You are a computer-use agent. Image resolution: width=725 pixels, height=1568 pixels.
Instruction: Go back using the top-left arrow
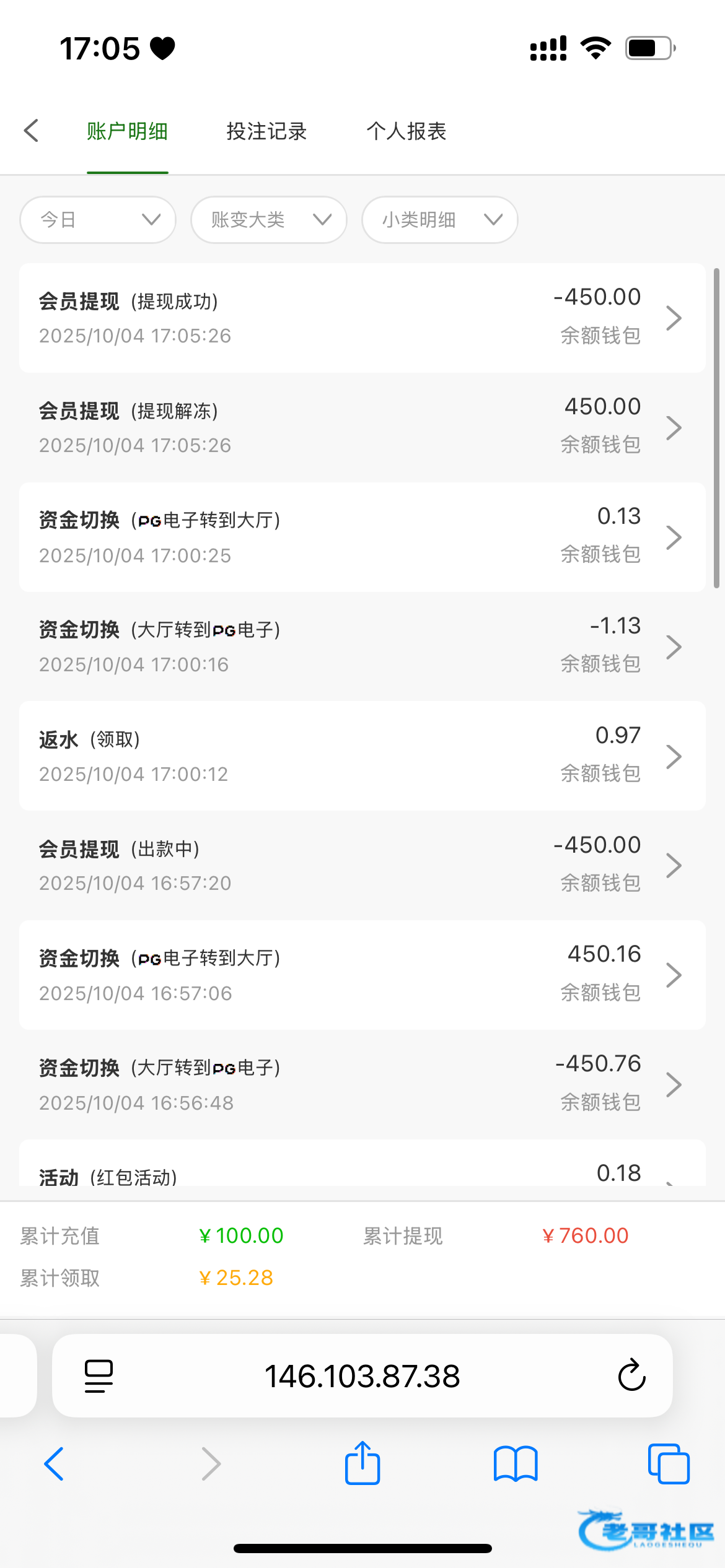coord(32,131)
